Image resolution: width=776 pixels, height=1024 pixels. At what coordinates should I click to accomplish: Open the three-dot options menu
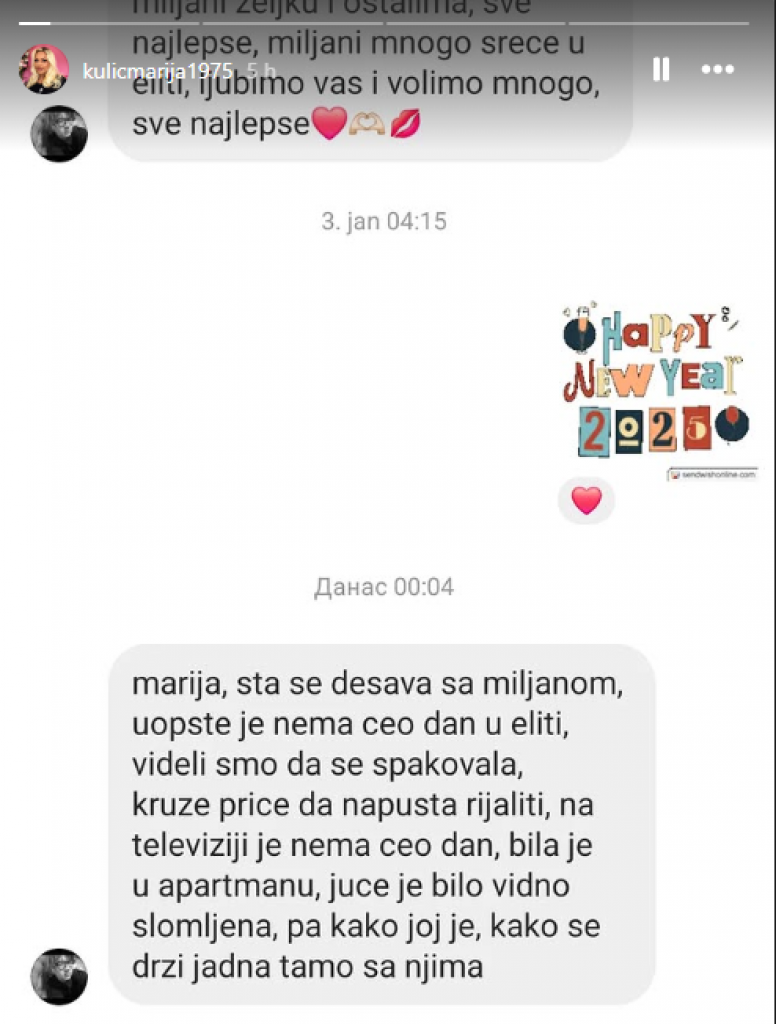716,71
